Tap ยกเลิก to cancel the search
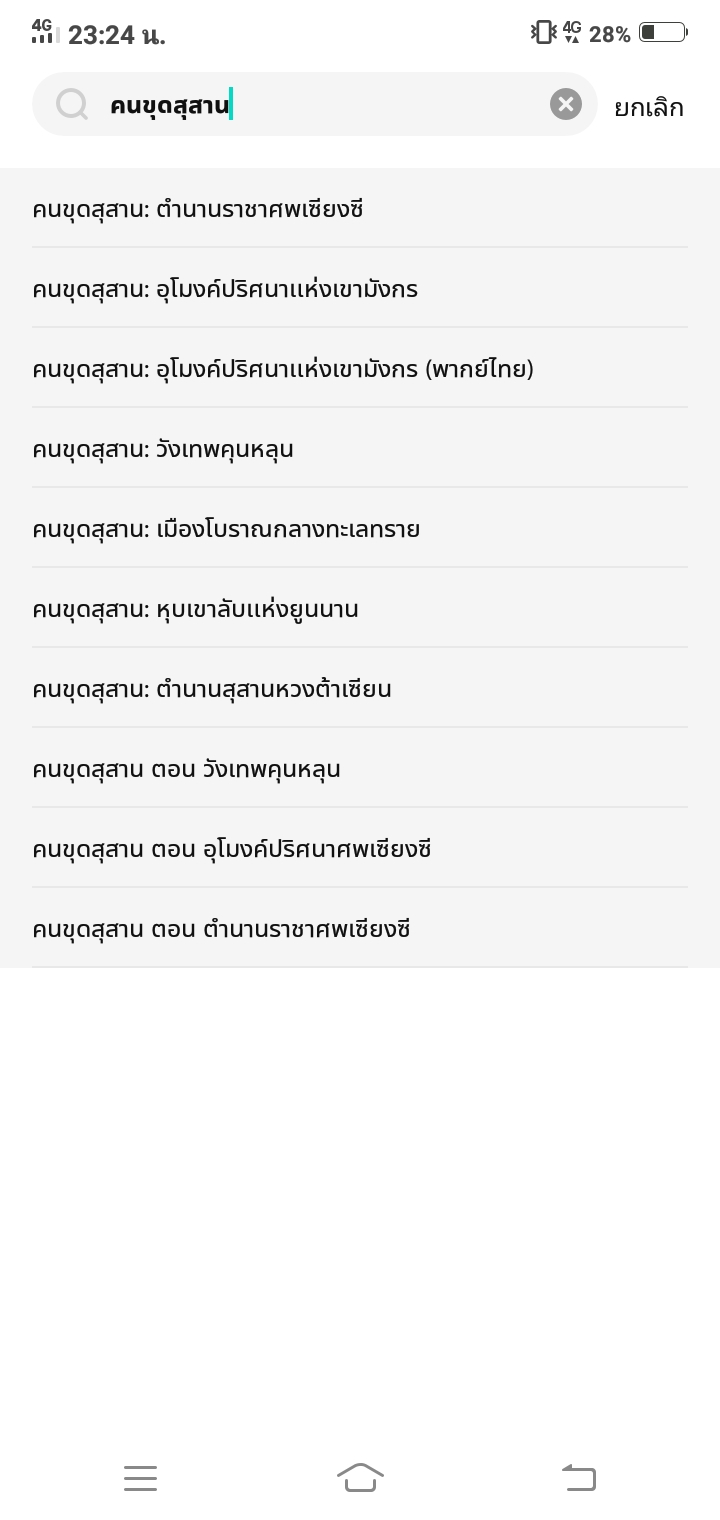This screenshot has height=1520, width=720. point(649,107)
